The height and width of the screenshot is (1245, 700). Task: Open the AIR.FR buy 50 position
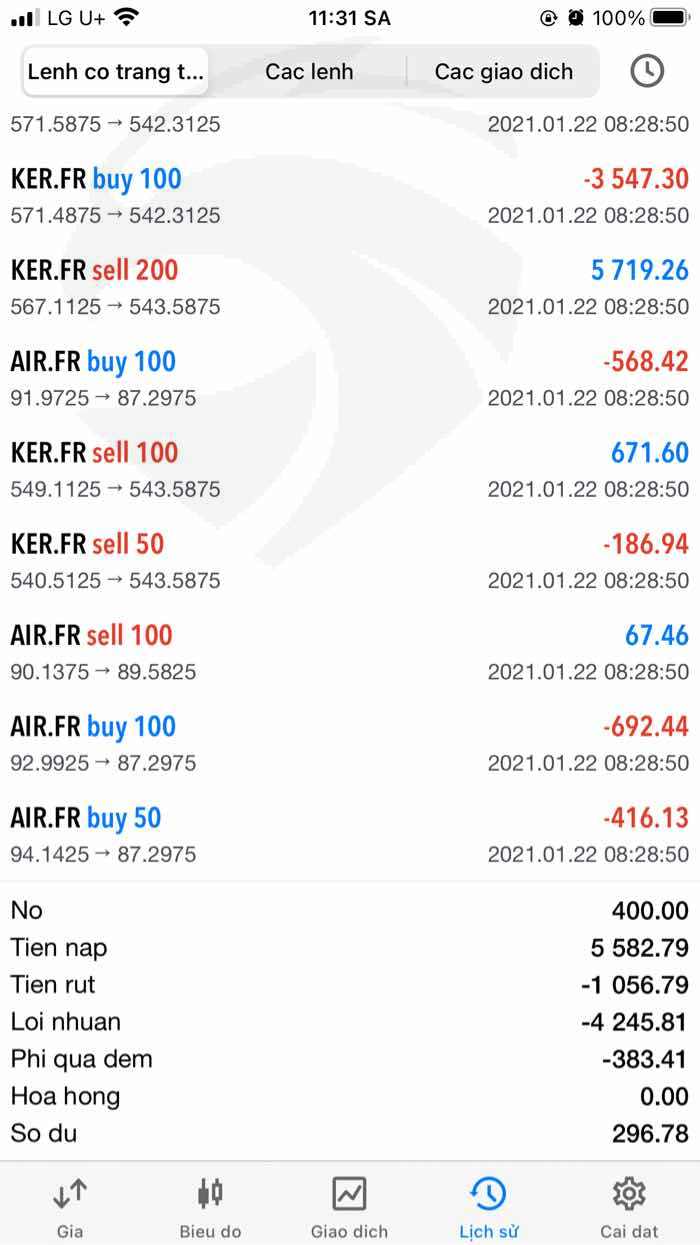point(349,835)
